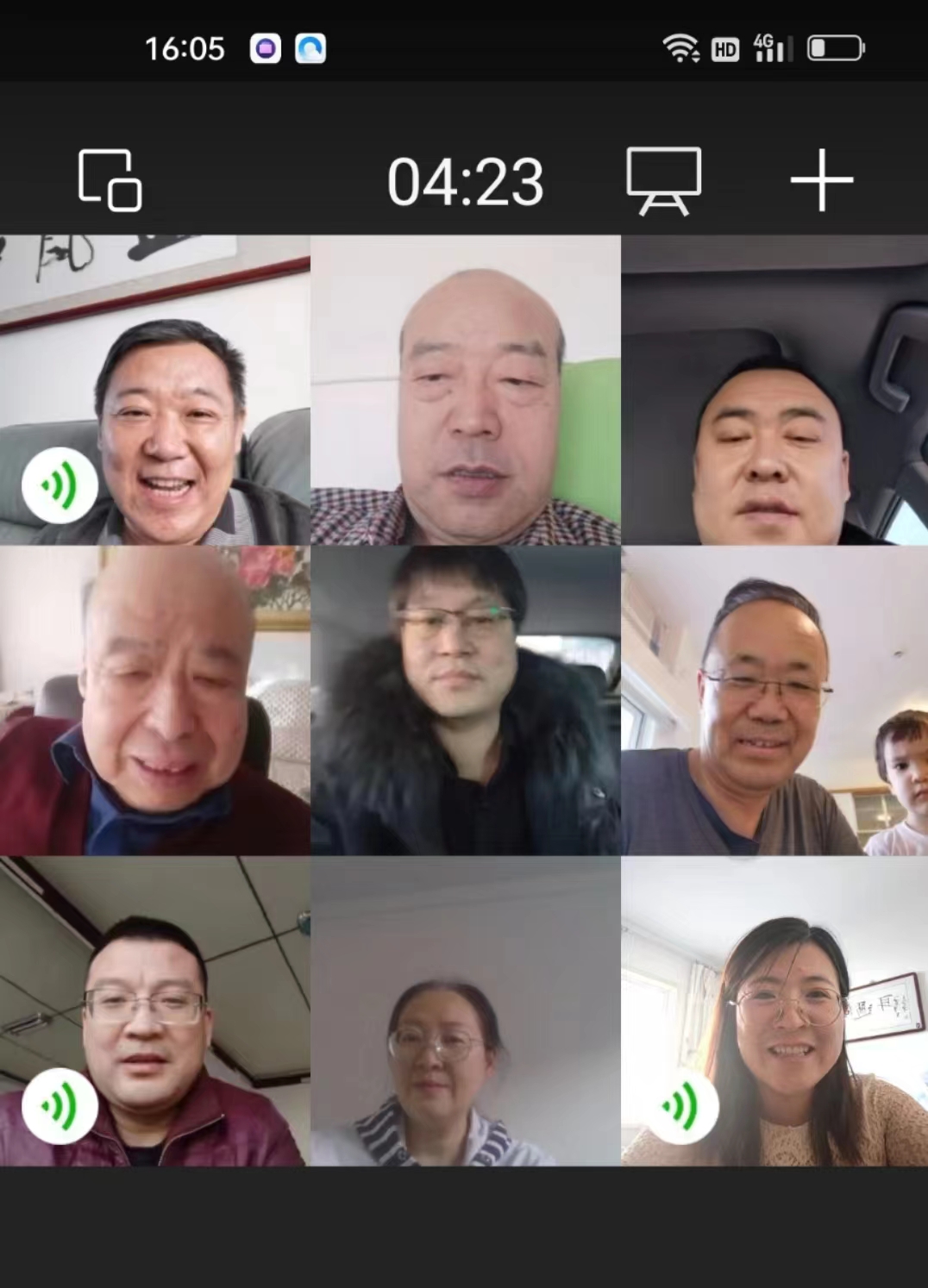This screenshot has height=1288, width=928.
Task: Enlarge the tile with office ceiling panels
Action: pyautogui.click(x=155, y=1010)
